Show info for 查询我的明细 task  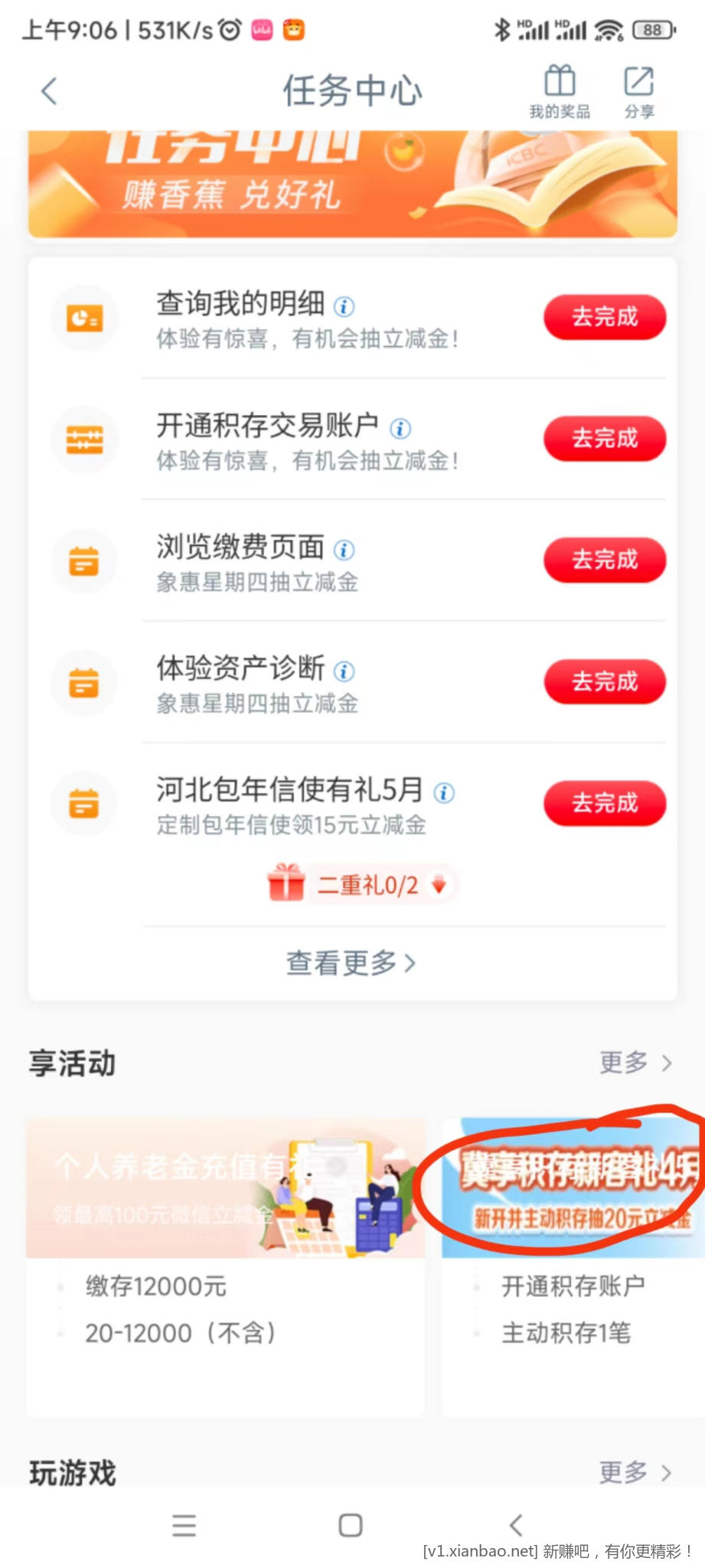pyautogui.click(x=344, y=307)
